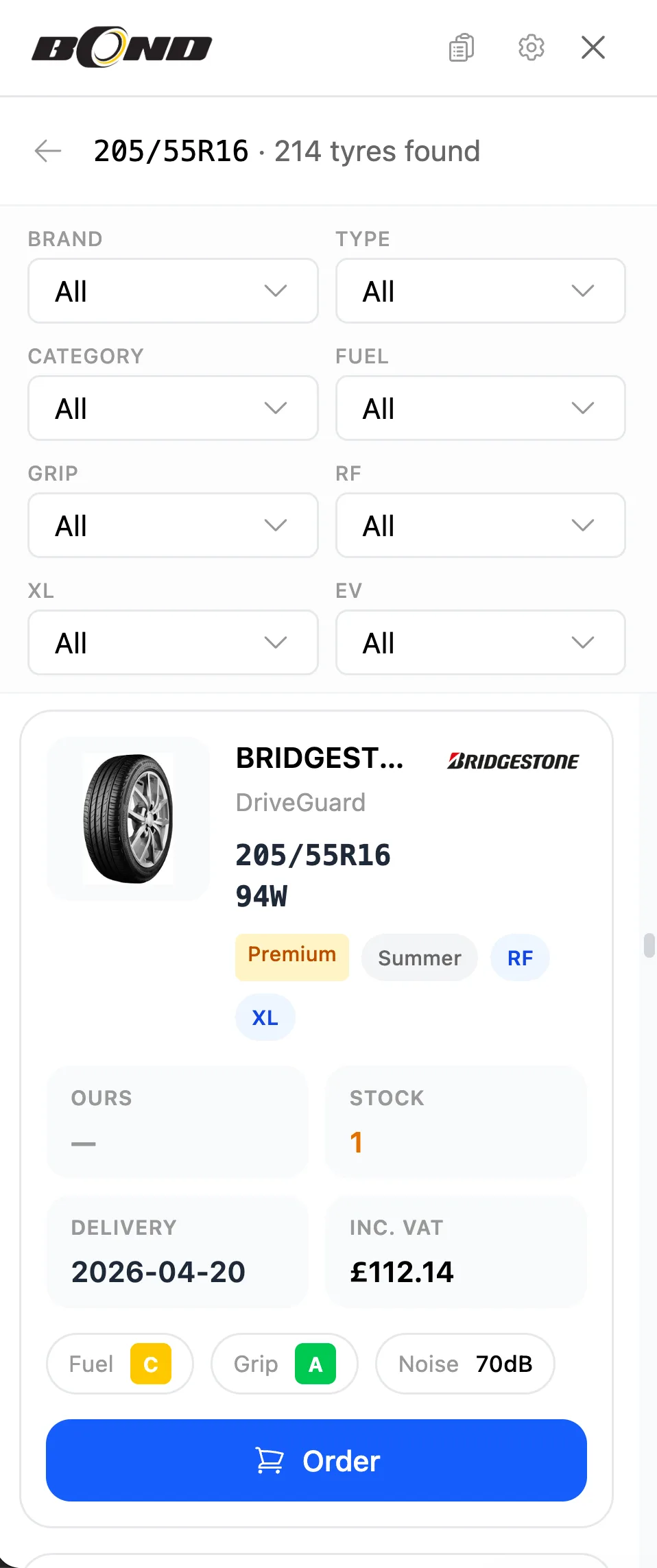Select the GRIP filter set to All
Viewport: 657px width, 1568px height.
point(173,525)
